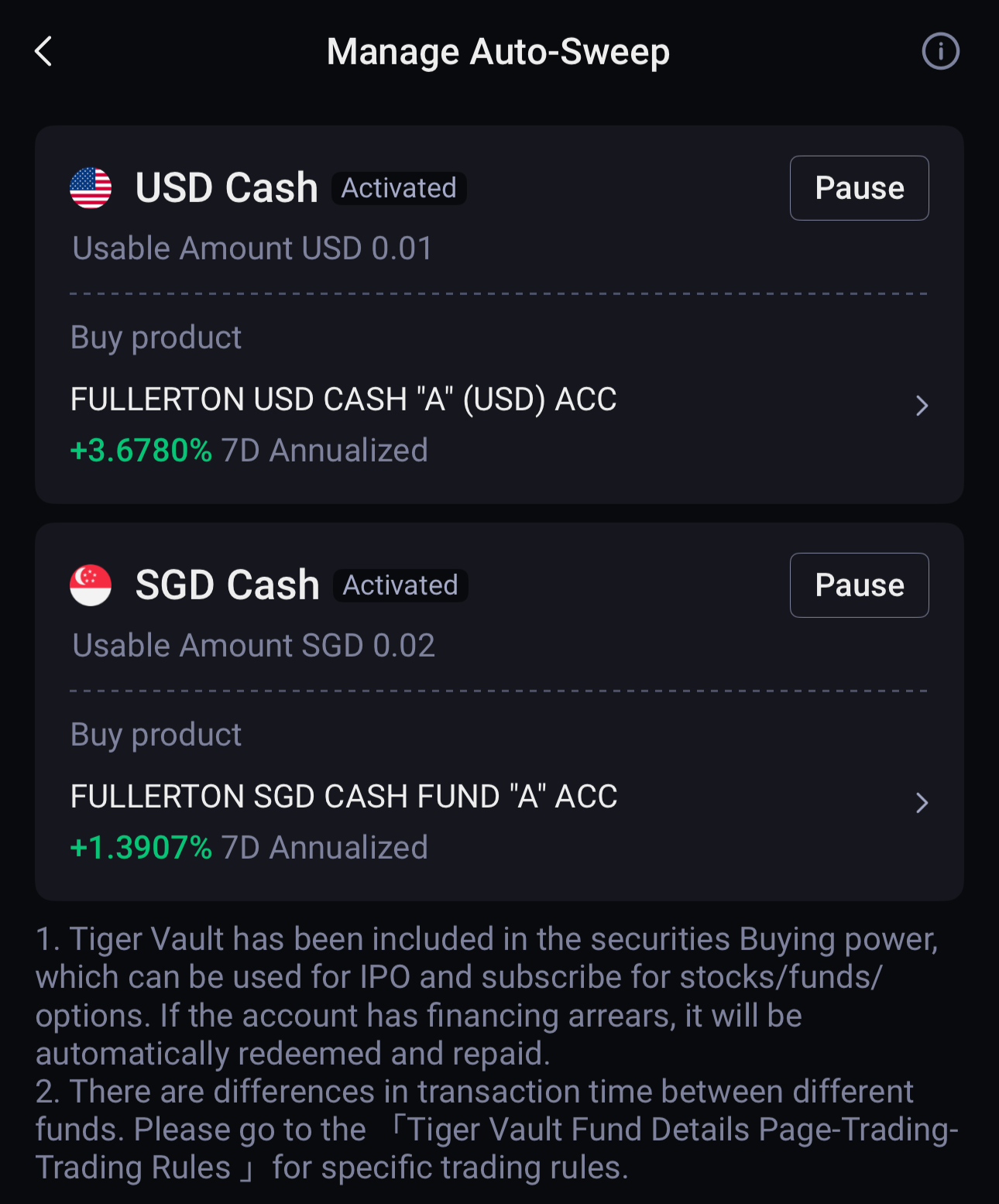This screenshot has width=999, height=1204.
Task: Pause SGD Cash auto-sweep
Action: pos(859,585)
